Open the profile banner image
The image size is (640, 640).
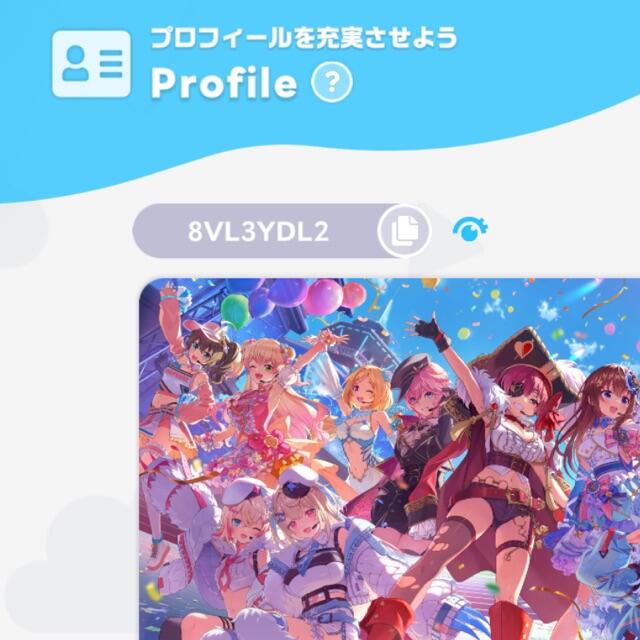coord(389,459)
